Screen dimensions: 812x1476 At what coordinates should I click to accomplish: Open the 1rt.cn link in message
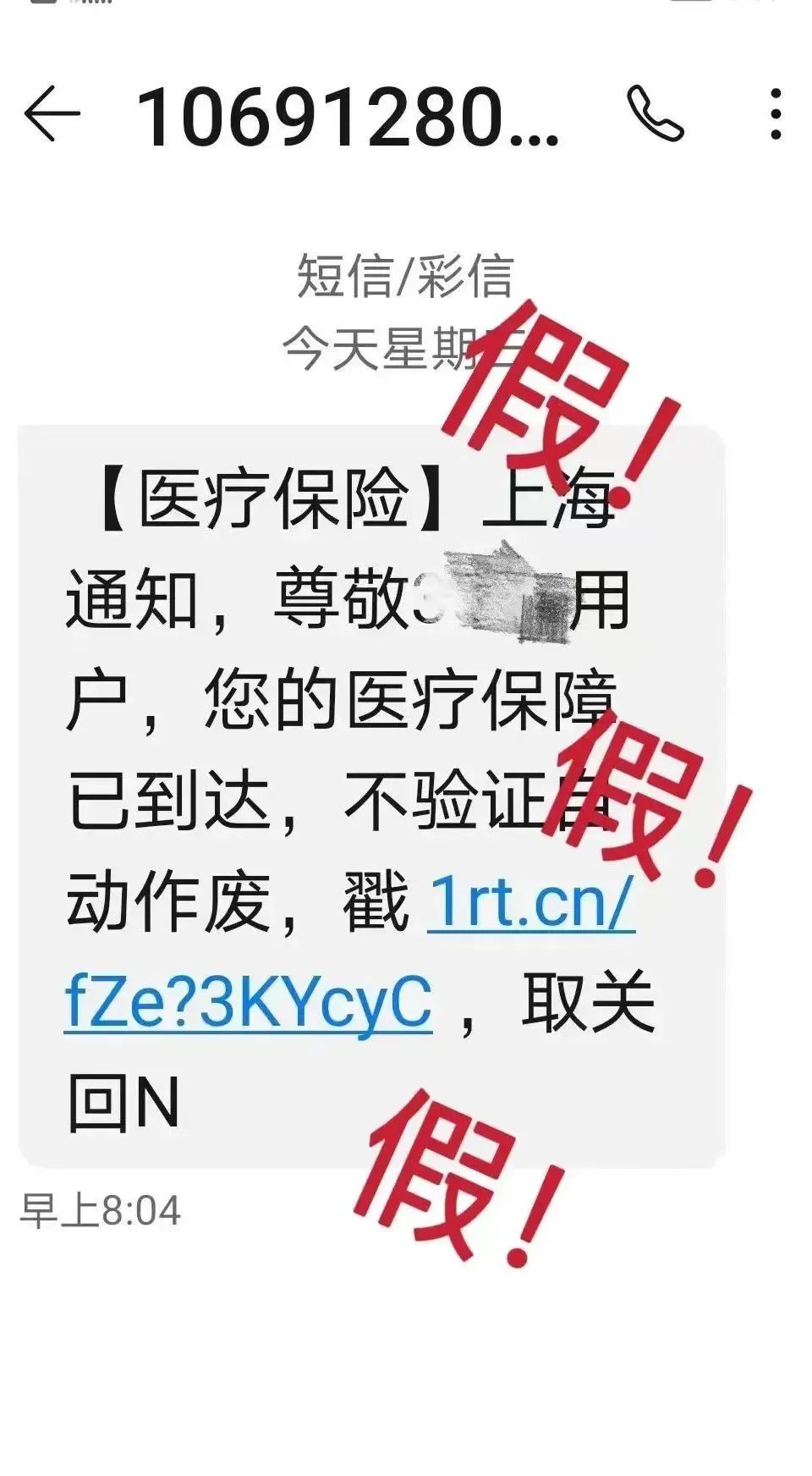coord(529,902)
